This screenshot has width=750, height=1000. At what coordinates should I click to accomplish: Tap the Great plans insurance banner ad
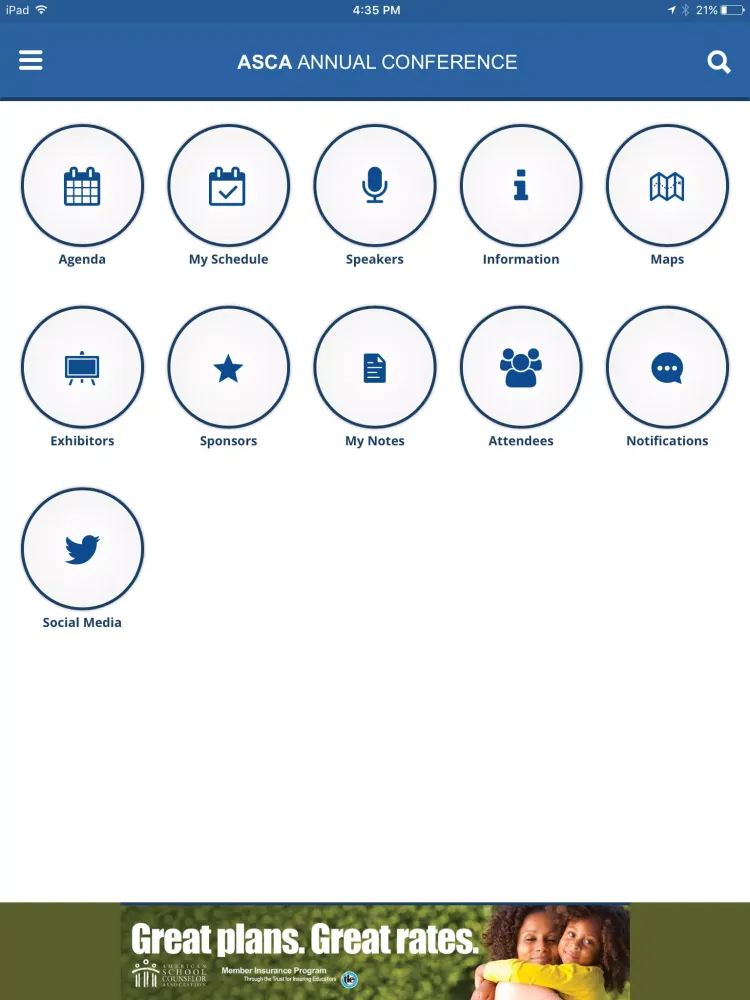pos(375,952)
